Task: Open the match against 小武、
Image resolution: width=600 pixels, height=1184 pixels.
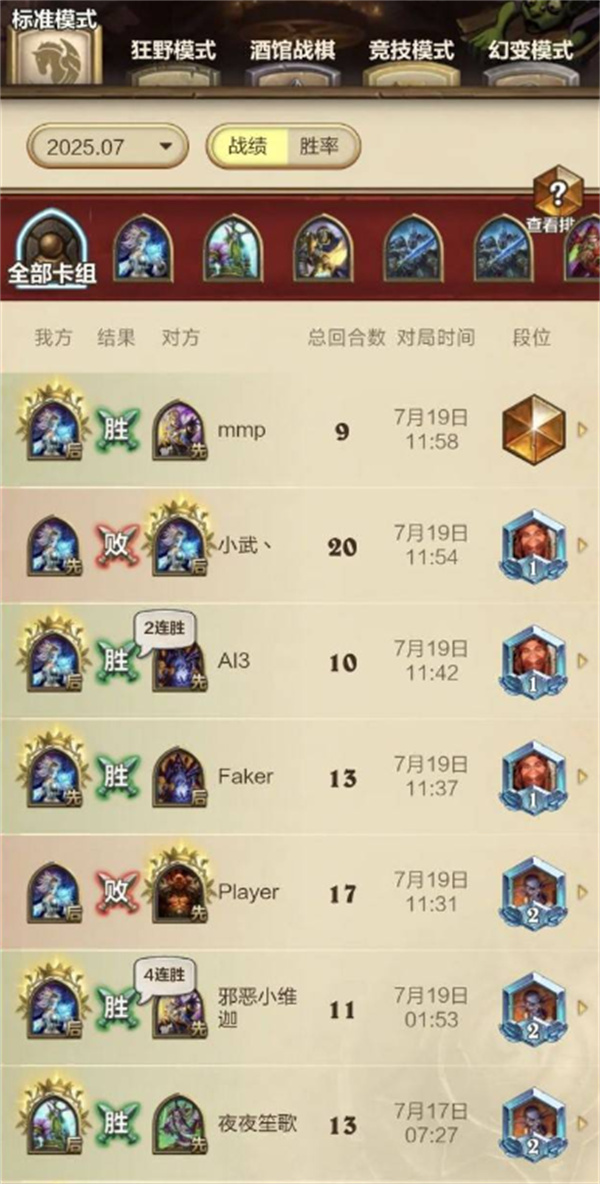Action: 300,545
